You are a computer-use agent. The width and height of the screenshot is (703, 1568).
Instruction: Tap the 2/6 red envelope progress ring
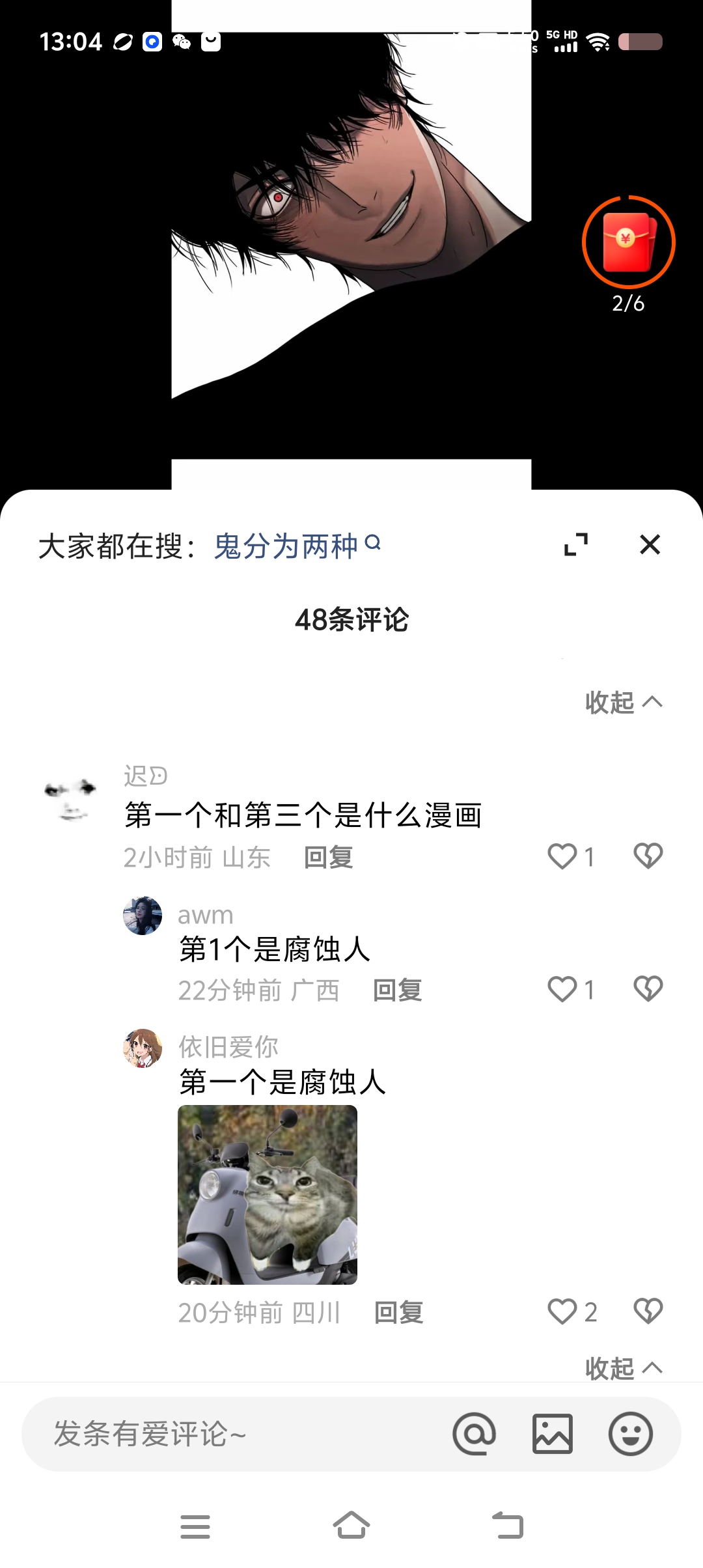(x=627, y=303)
